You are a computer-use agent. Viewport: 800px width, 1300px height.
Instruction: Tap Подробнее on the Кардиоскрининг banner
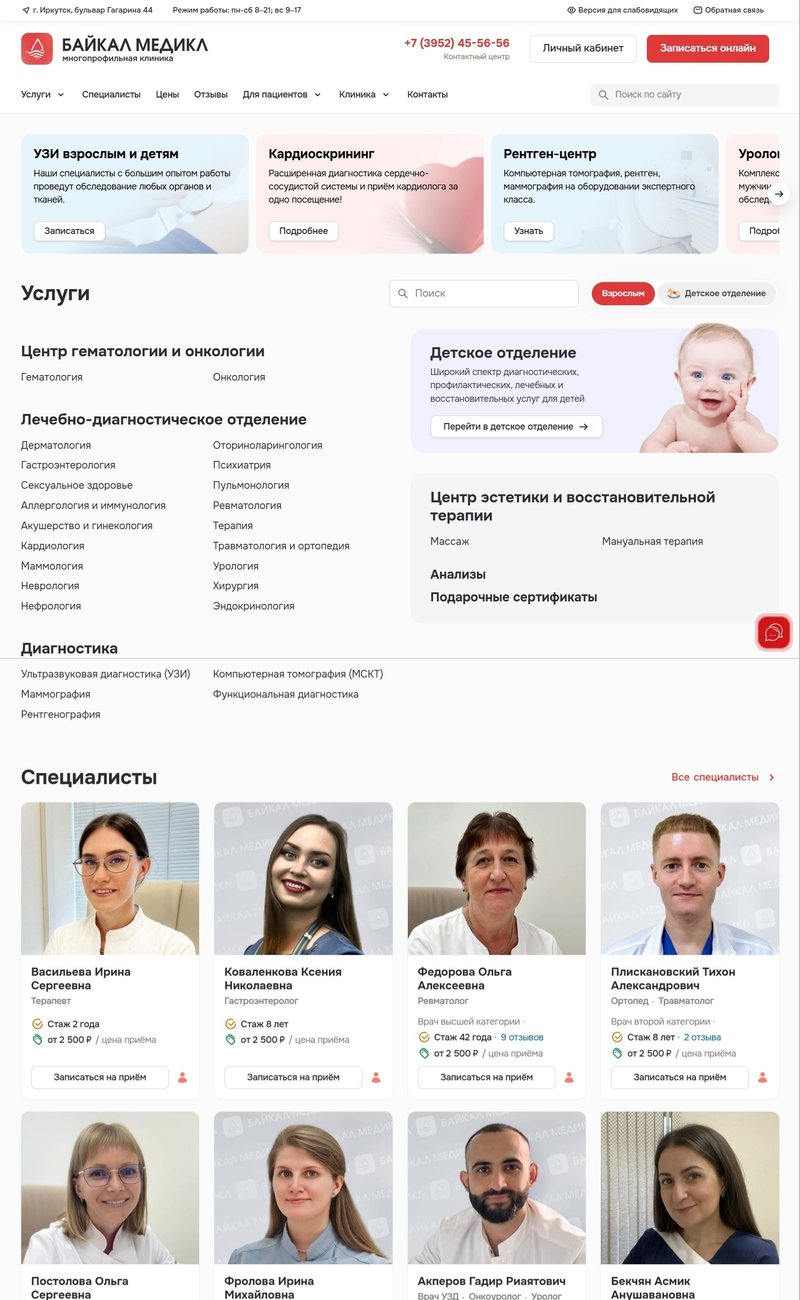click(303, 231)
